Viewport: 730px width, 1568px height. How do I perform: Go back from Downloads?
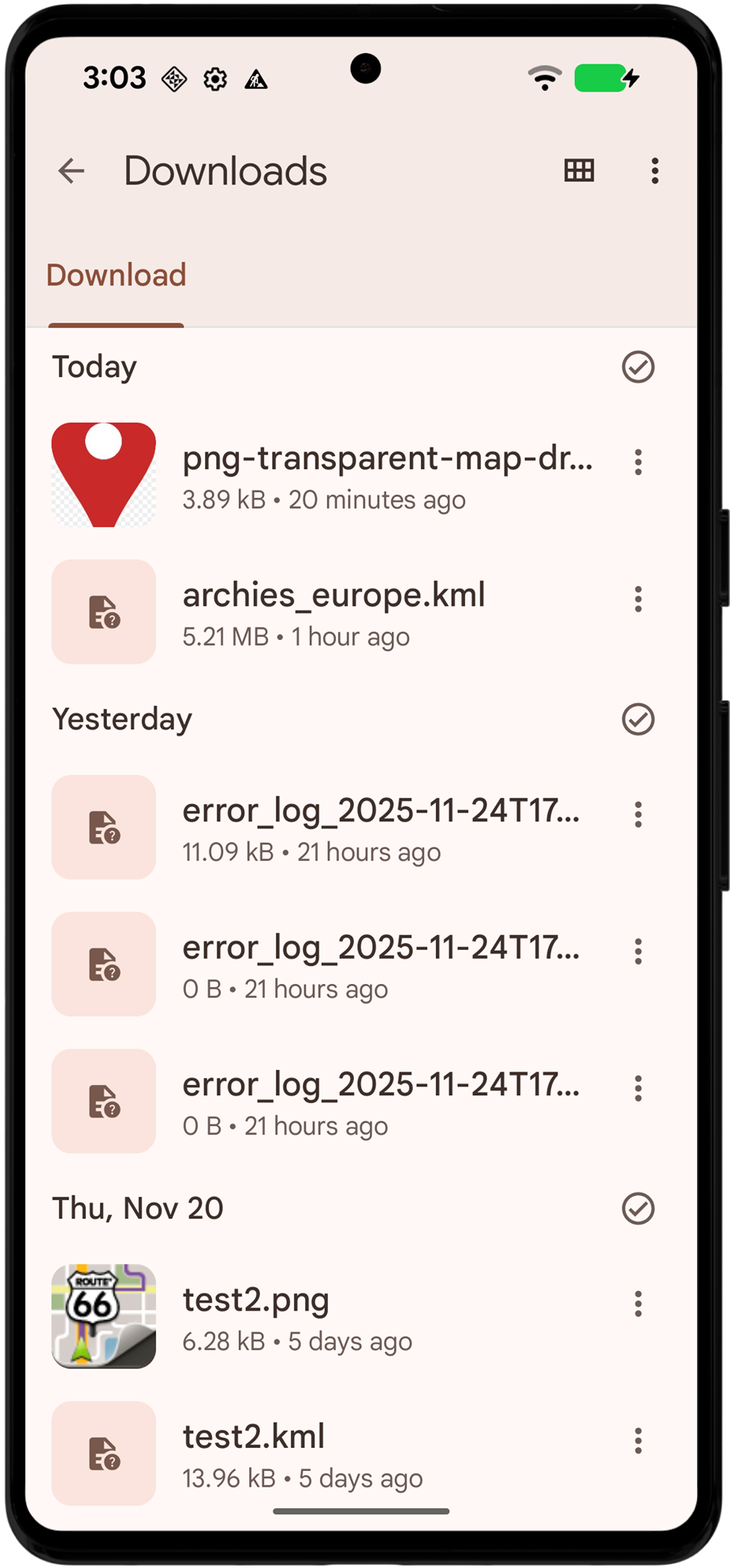[x=71, y=171]
